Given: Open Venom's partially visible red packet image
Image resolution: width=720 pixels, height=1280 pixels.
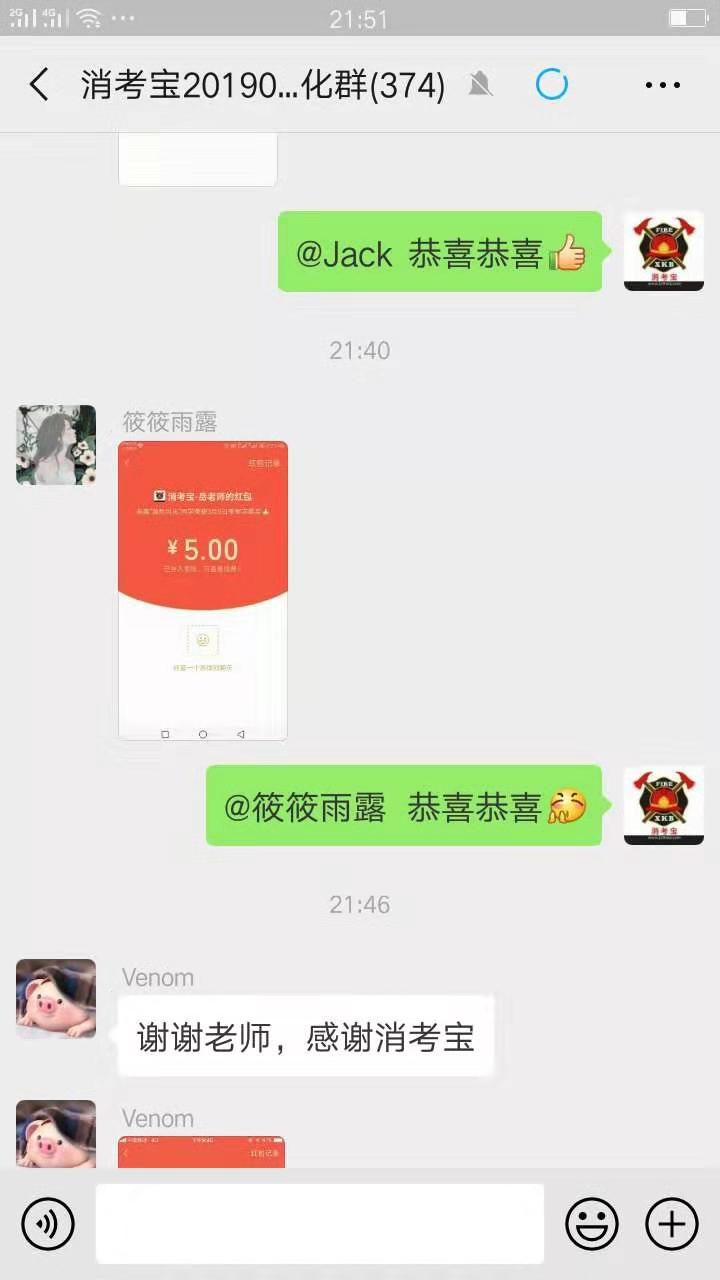Looking at the screenshot, I should coord(203,1152).
